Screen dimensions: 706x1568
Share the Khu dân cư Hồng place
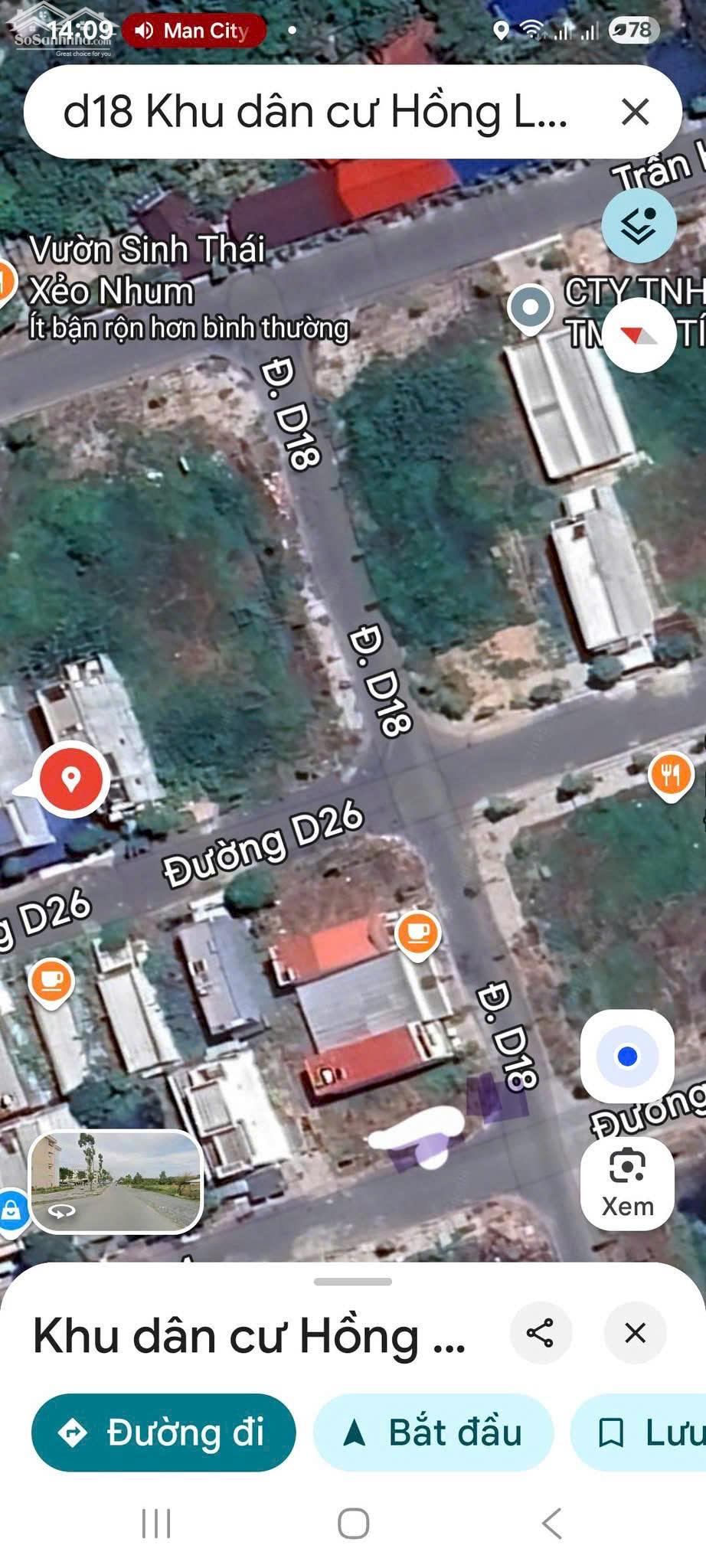[541, 1333]
